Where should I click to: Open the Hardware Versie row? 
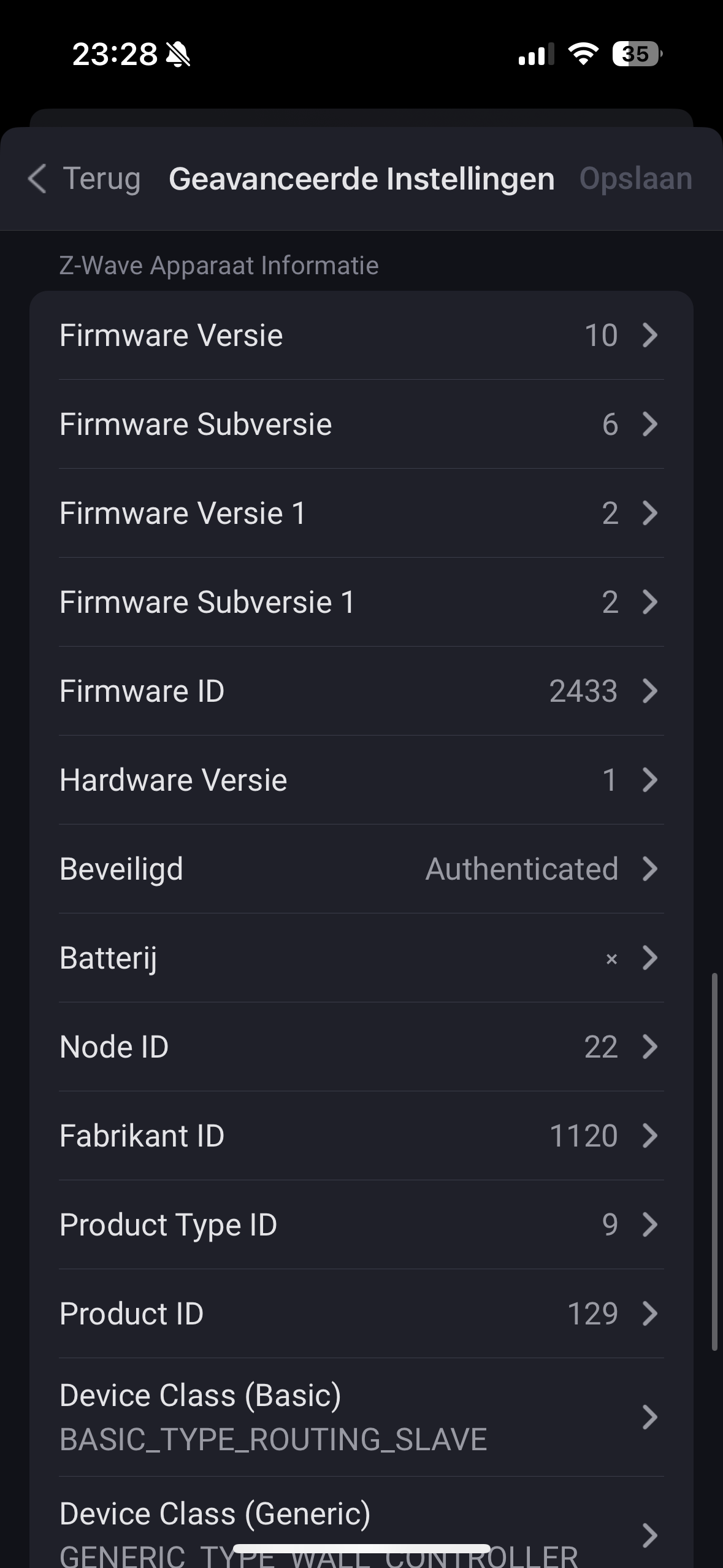tap(361, 780)
